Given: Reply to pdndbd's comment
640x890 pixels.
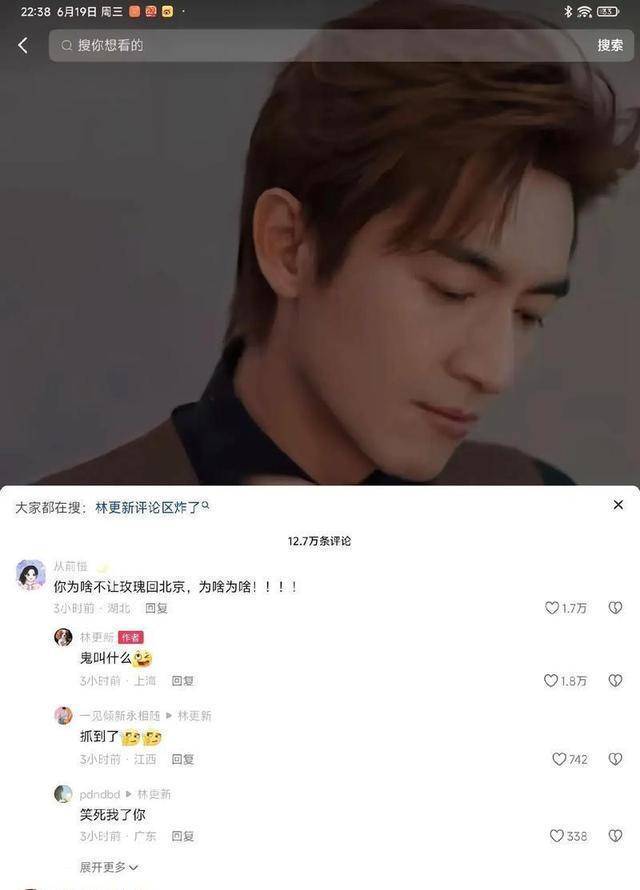Looking at the screenshot, I should click(182, 836).
